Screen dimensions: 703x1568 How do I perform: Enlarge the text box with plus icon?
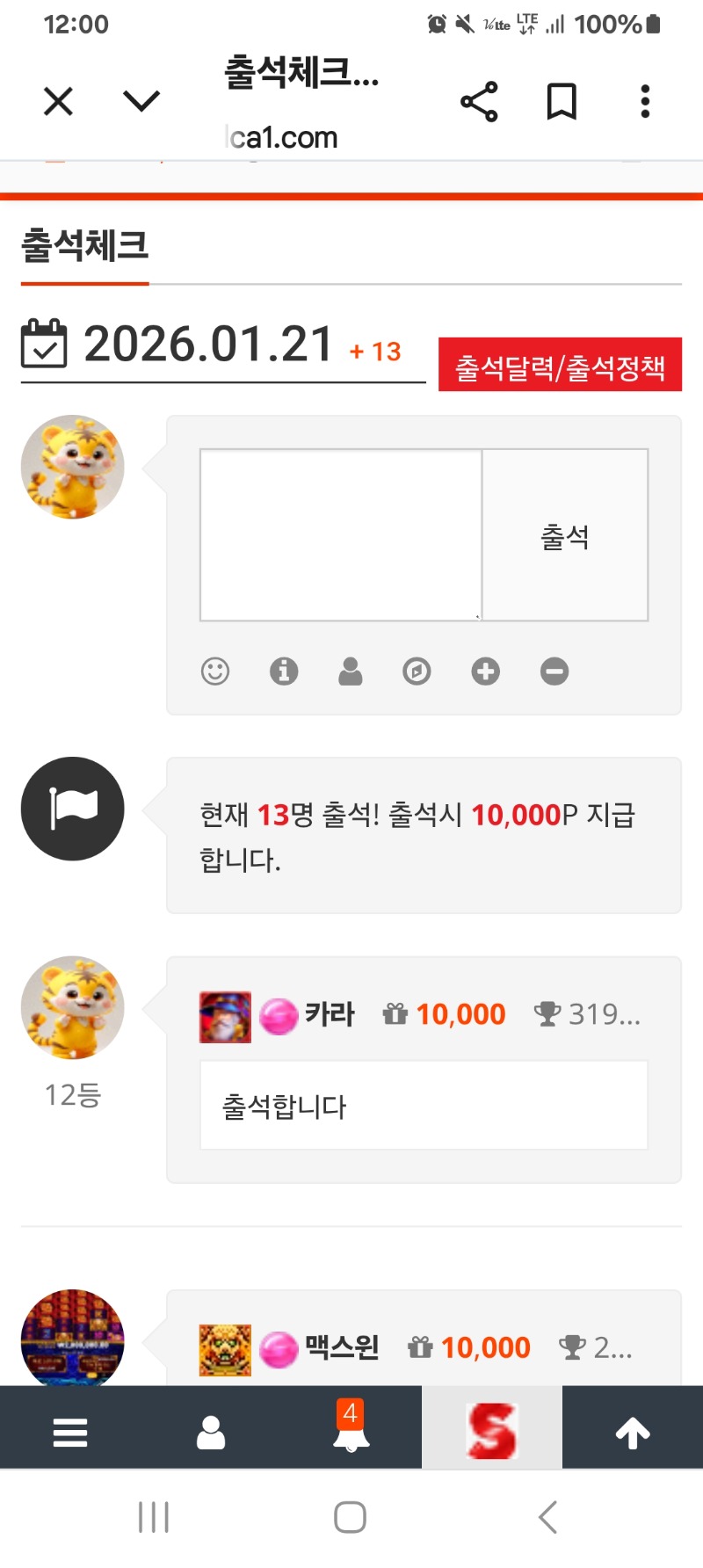[x=485, y=671]
